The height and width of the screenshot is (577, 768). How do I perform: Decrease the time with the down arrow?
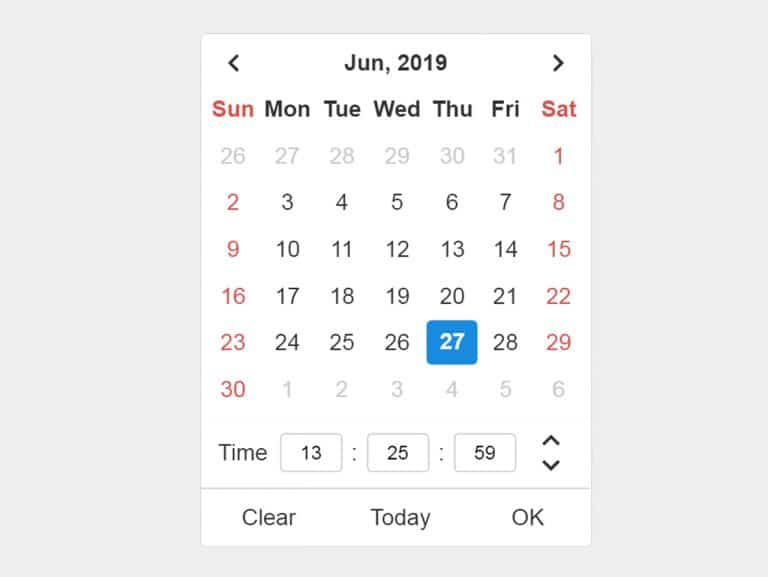(x=550, y=465)
